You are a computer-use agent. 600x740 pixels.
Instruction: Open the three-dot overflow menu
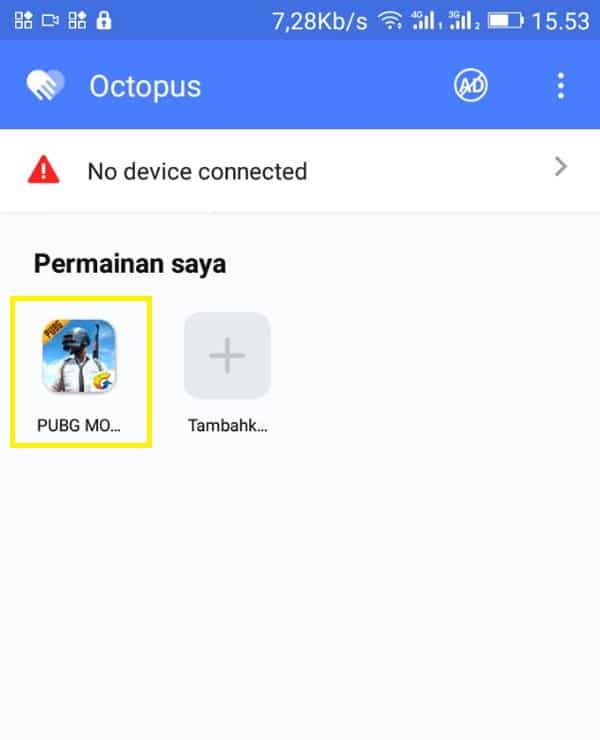[x=560, y=86]
